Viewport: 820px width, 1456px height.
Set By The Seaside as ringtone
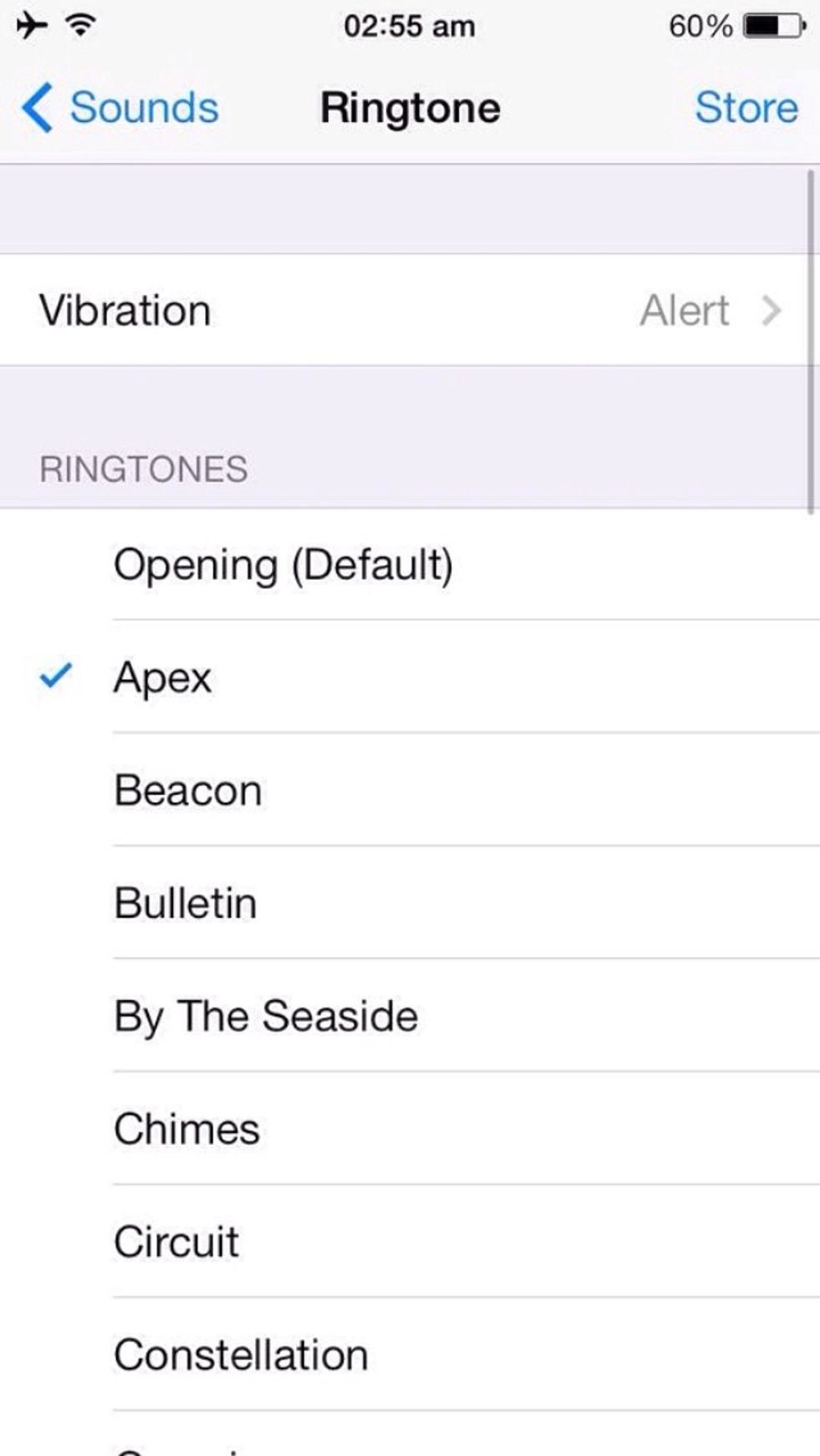pos(410,1016)
